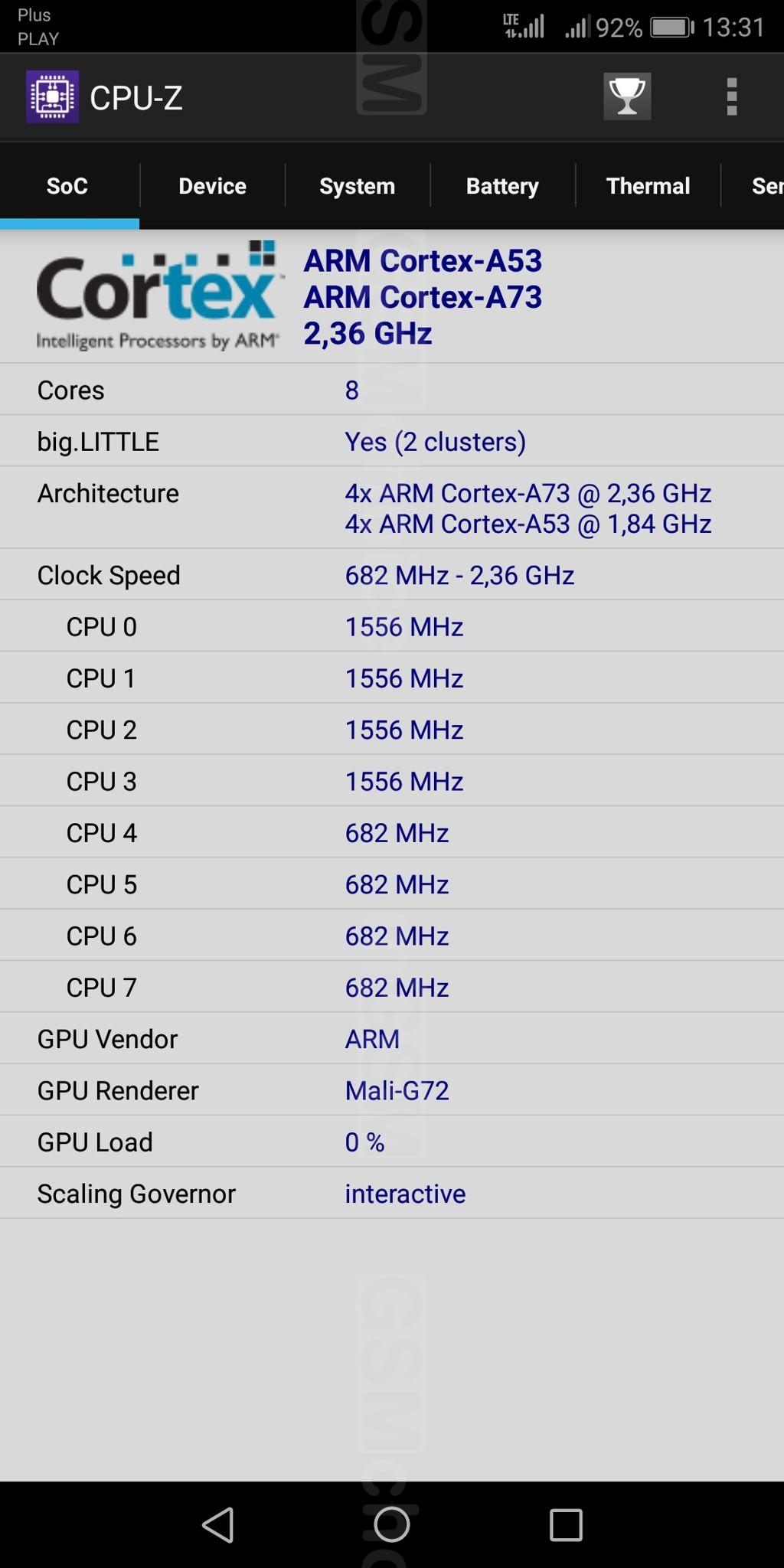Open the Battery tab

pos(502,186)
